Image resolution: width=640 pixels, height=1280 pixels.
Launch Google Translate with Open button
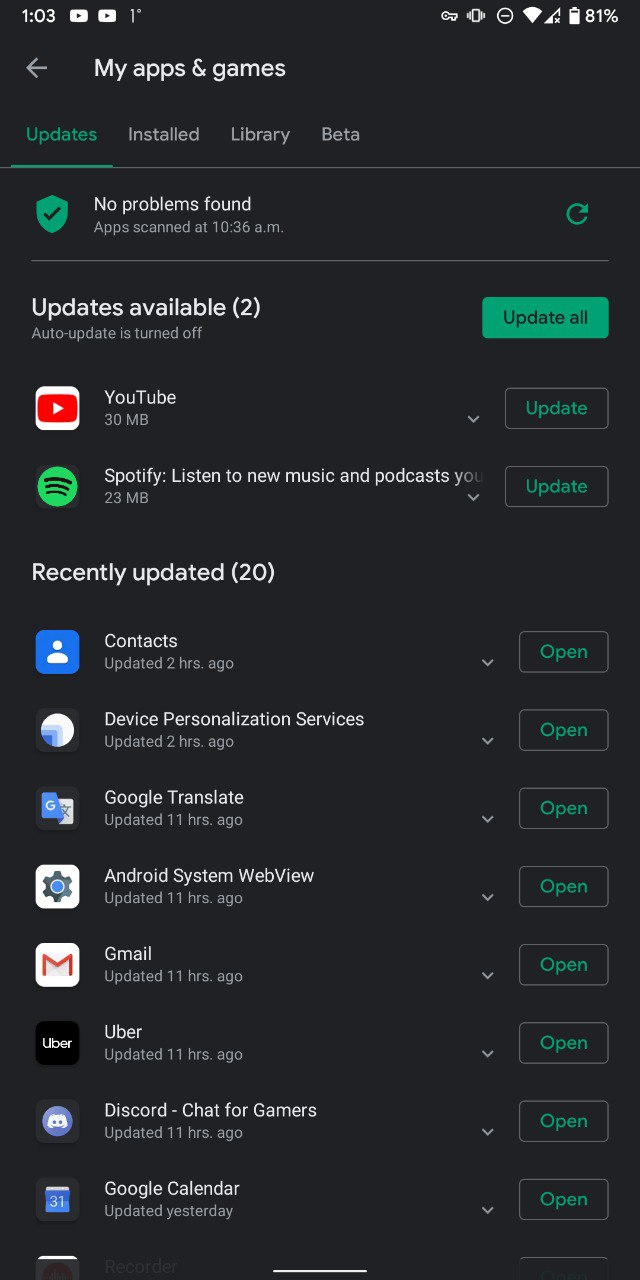563,808
